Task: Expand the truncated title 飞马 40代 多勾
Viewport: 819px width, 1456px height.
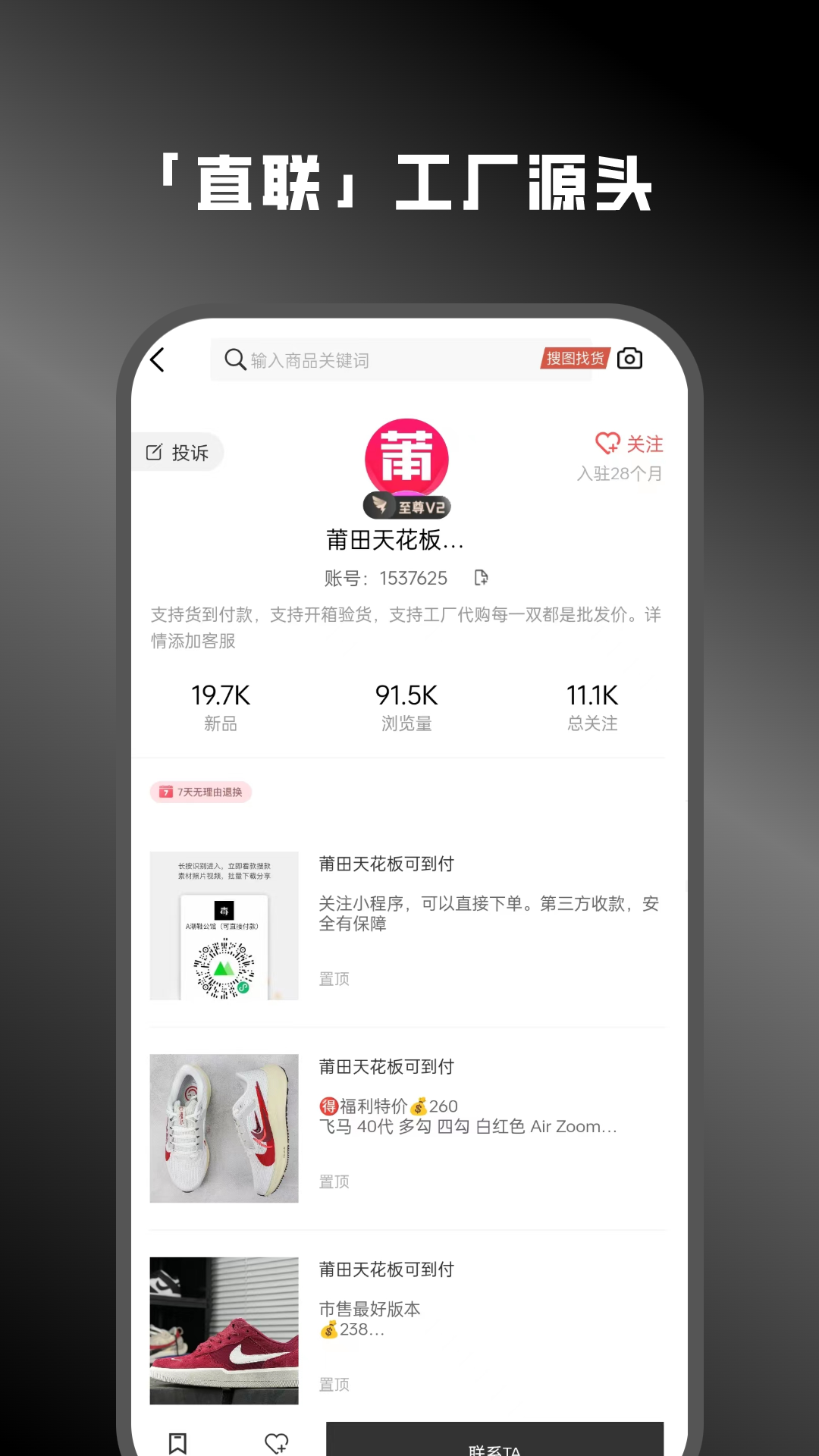Action: click(468, 1127)
